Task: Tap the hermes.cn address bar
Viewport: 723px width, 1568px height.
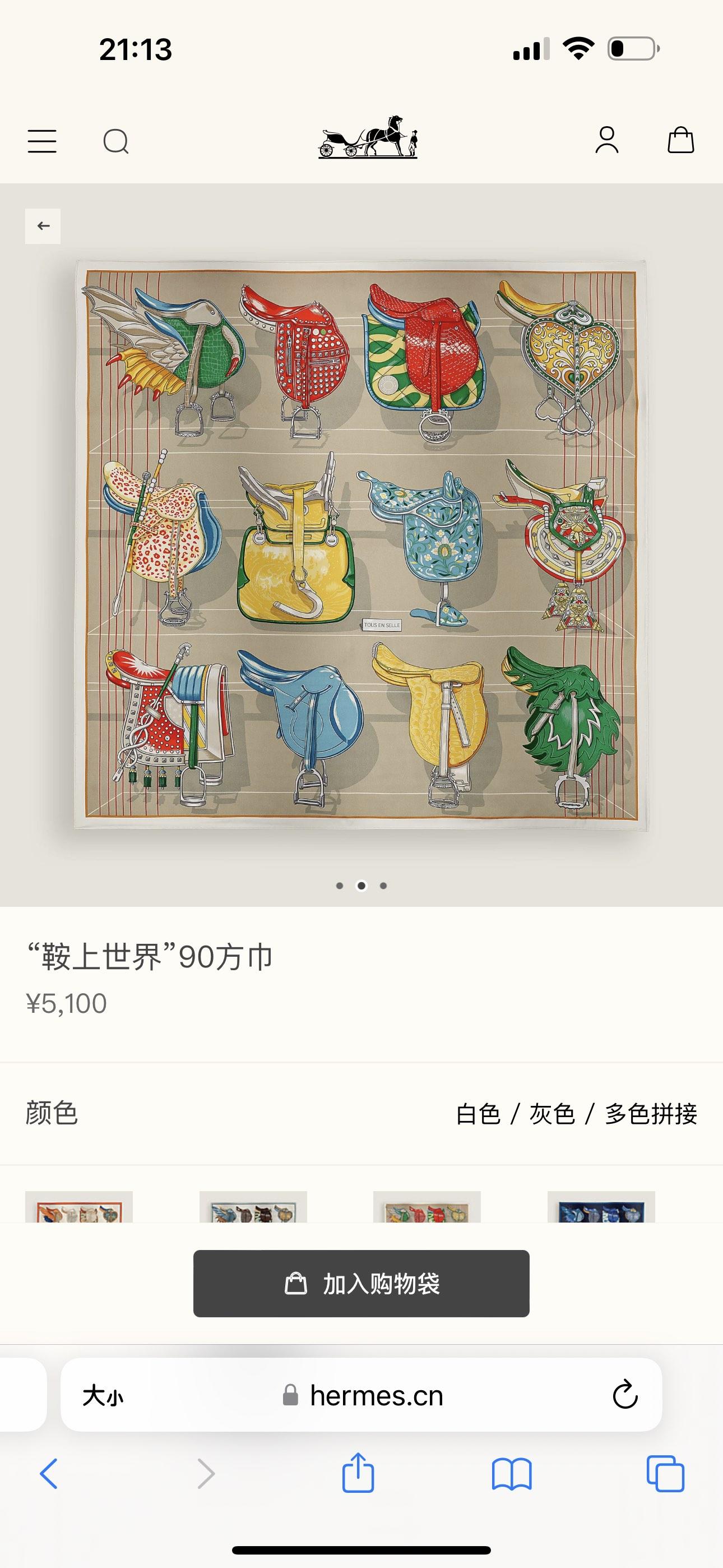Action: tap(376, 1396)
